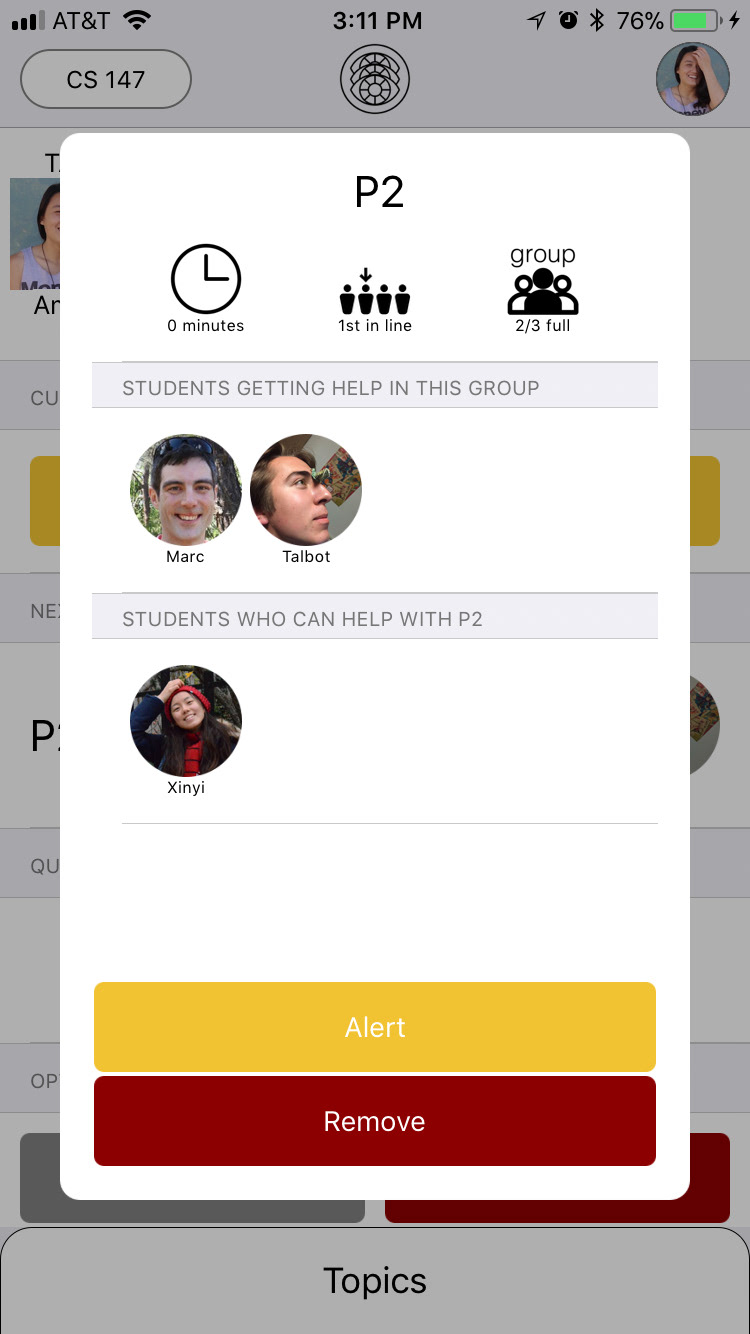This screenshot has width=750, height=1334.
Task: Open Marc's profile photo
Action: (186, 489)
